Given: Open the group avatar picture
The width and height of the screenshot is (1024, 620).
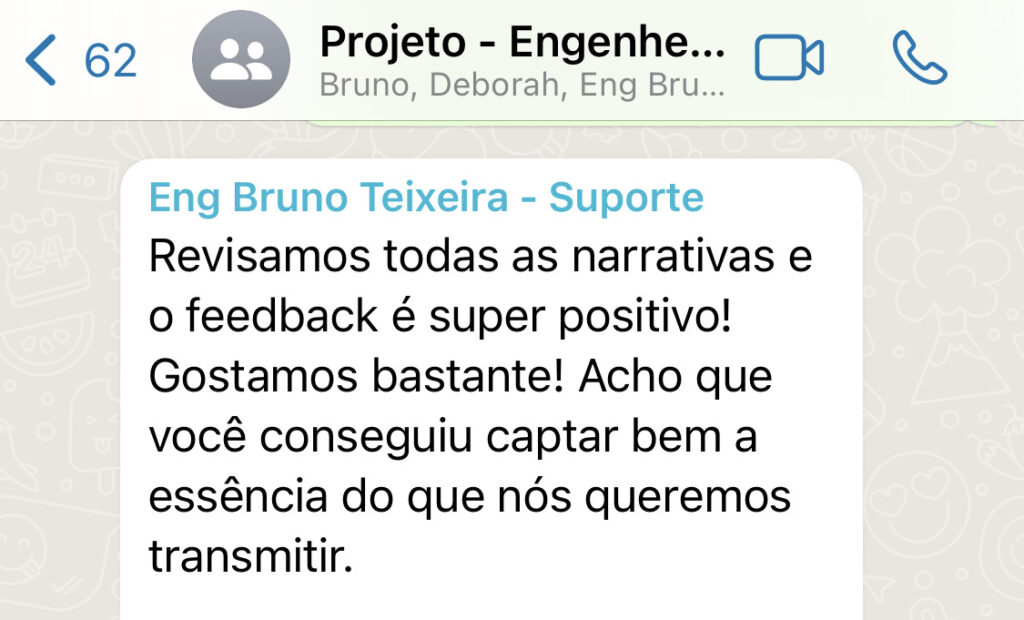Looking at the screenshot, I should 240,60.
